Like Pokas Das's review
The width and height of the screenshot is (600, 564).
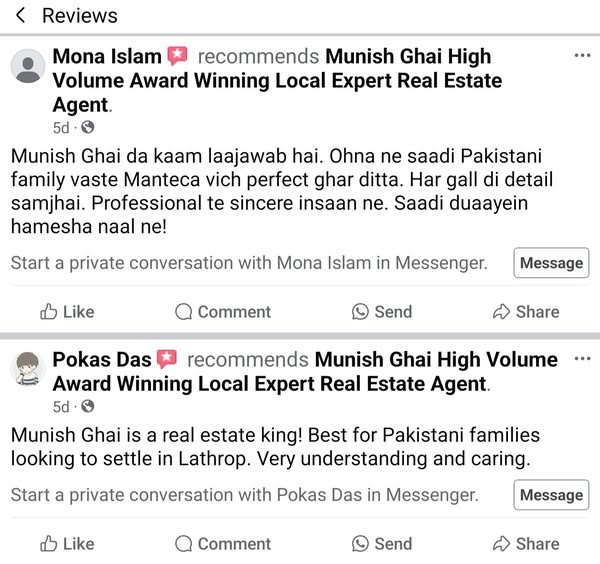pos(67,544)
